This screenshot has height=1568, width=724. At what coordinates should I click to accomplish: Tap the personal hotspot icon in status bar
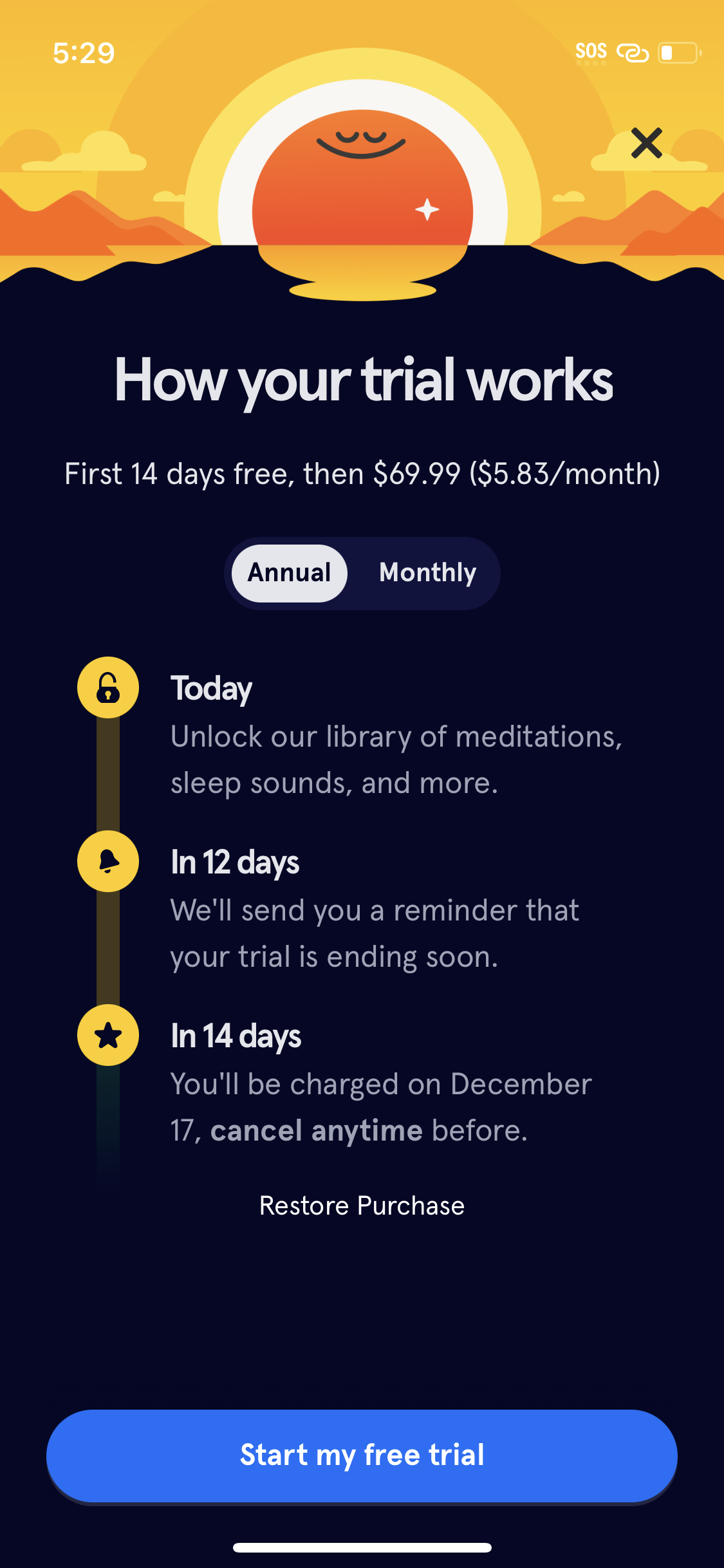[x=633, y=51]
